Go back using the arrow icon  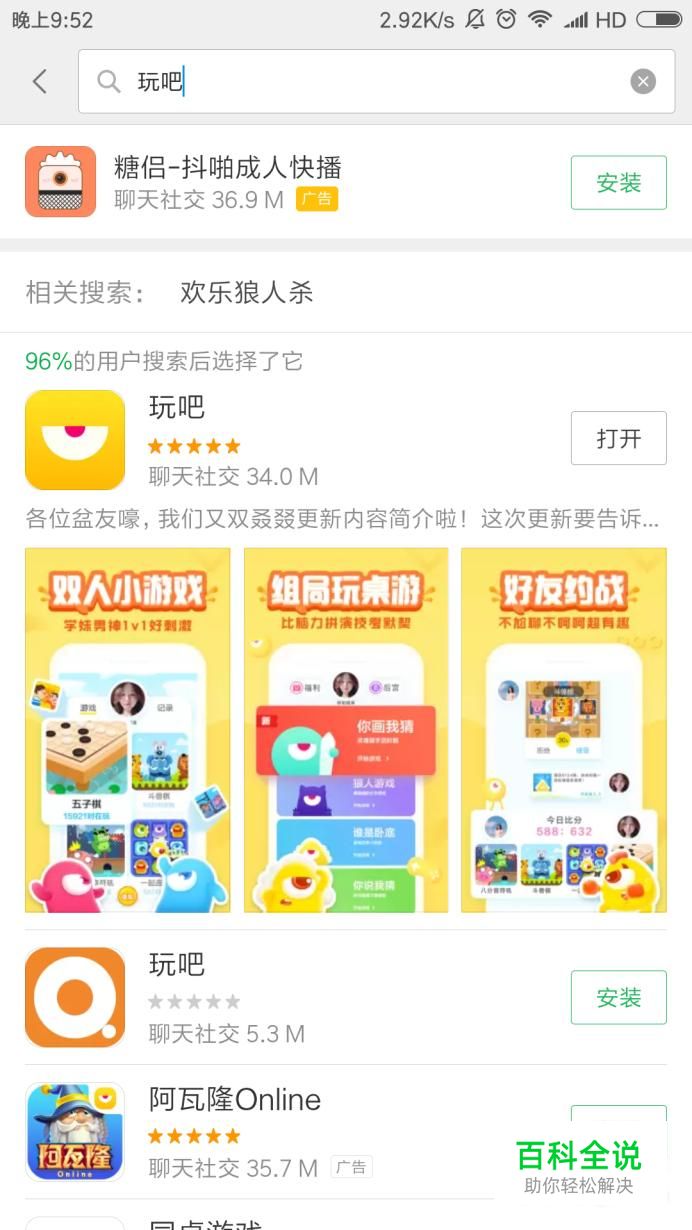(40, 82)
